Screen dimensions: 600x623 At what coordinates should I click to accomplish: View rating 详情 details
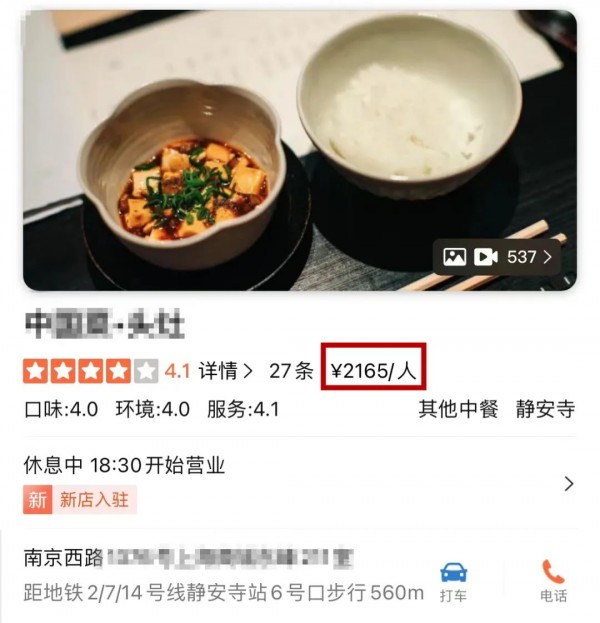pos(224,372)
